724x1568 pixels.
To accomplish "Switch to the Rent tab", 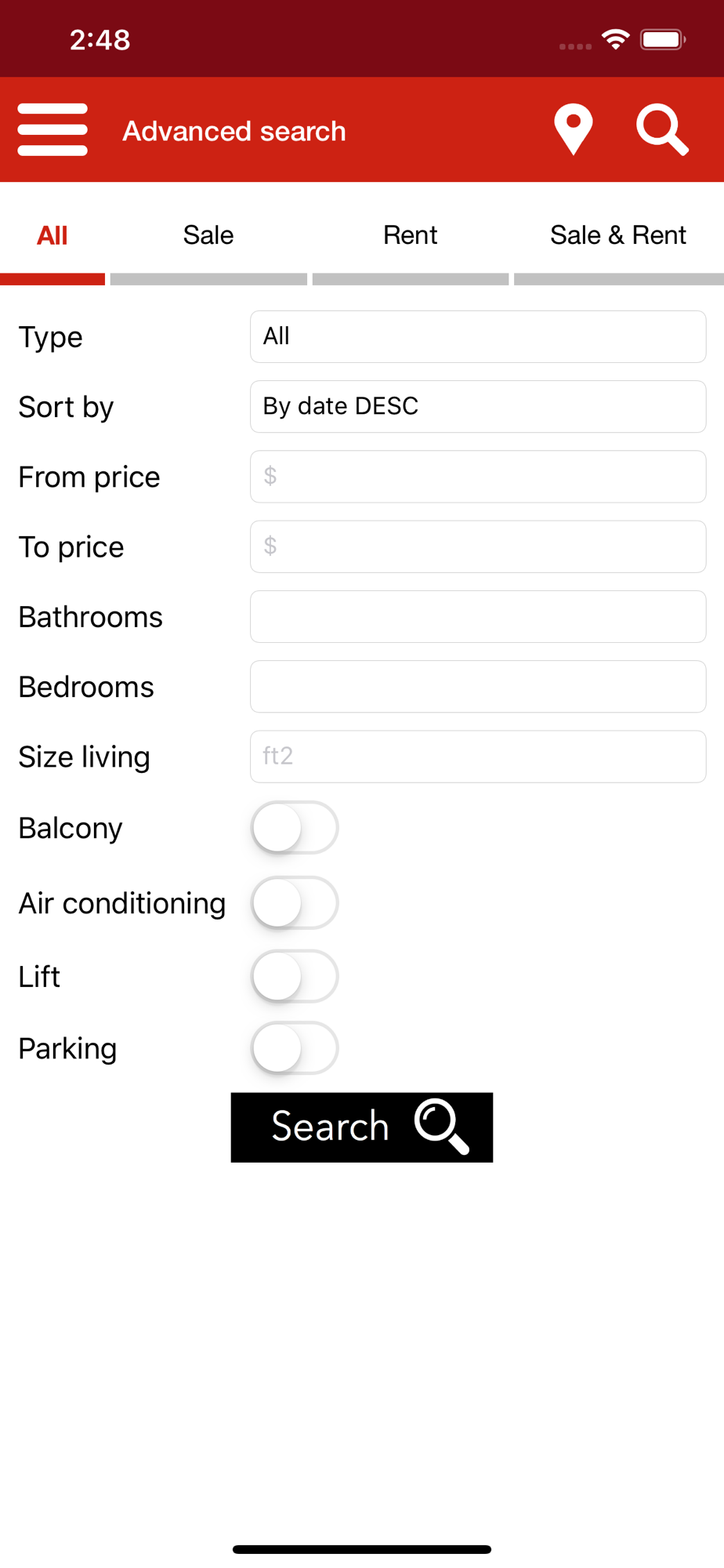I will click(411, 235).
